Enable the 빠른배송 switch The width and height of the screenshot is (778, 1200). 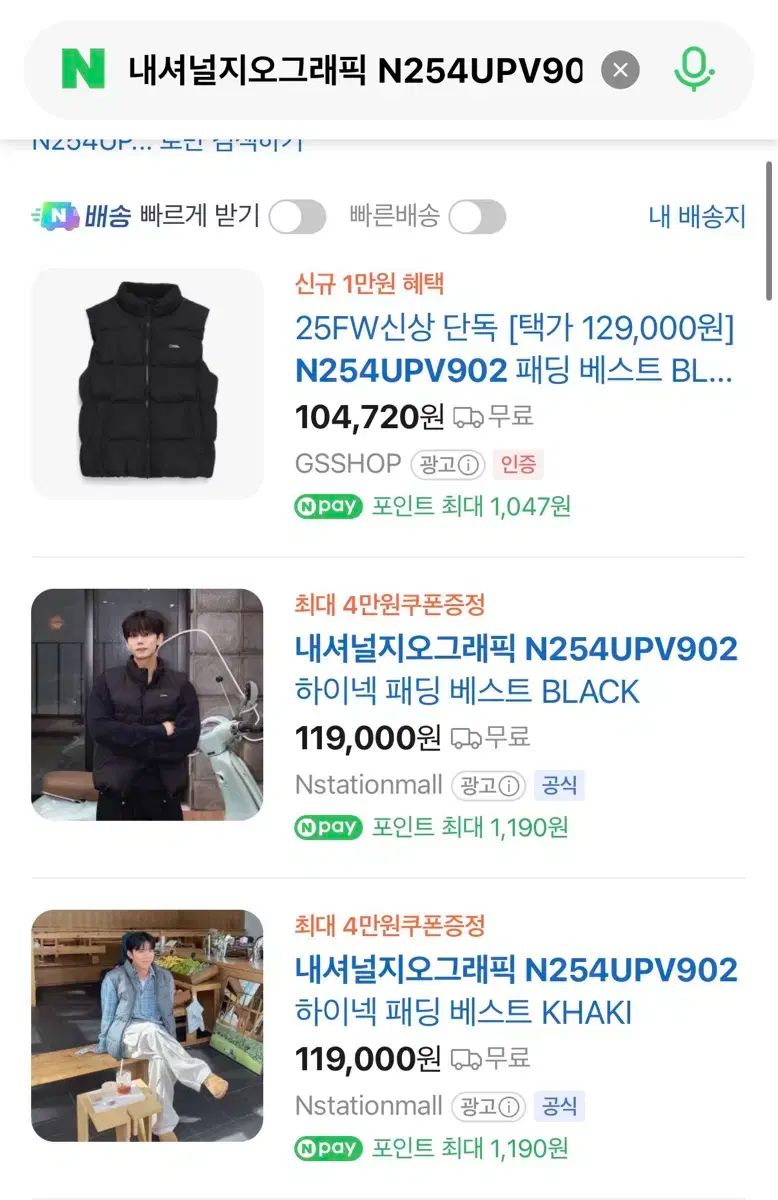point(477,217)
